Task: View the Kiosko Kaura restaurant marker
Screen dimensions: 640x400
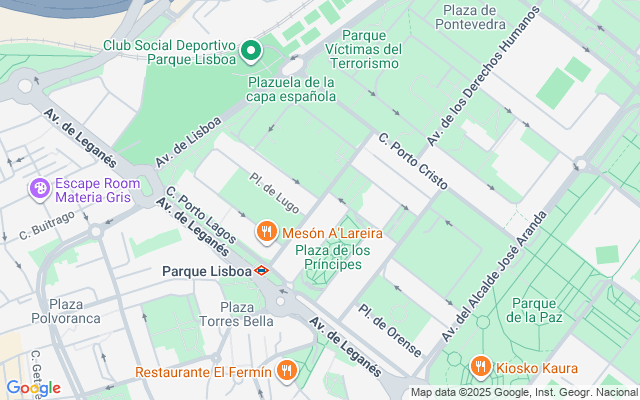Action: tap(480, 368)
